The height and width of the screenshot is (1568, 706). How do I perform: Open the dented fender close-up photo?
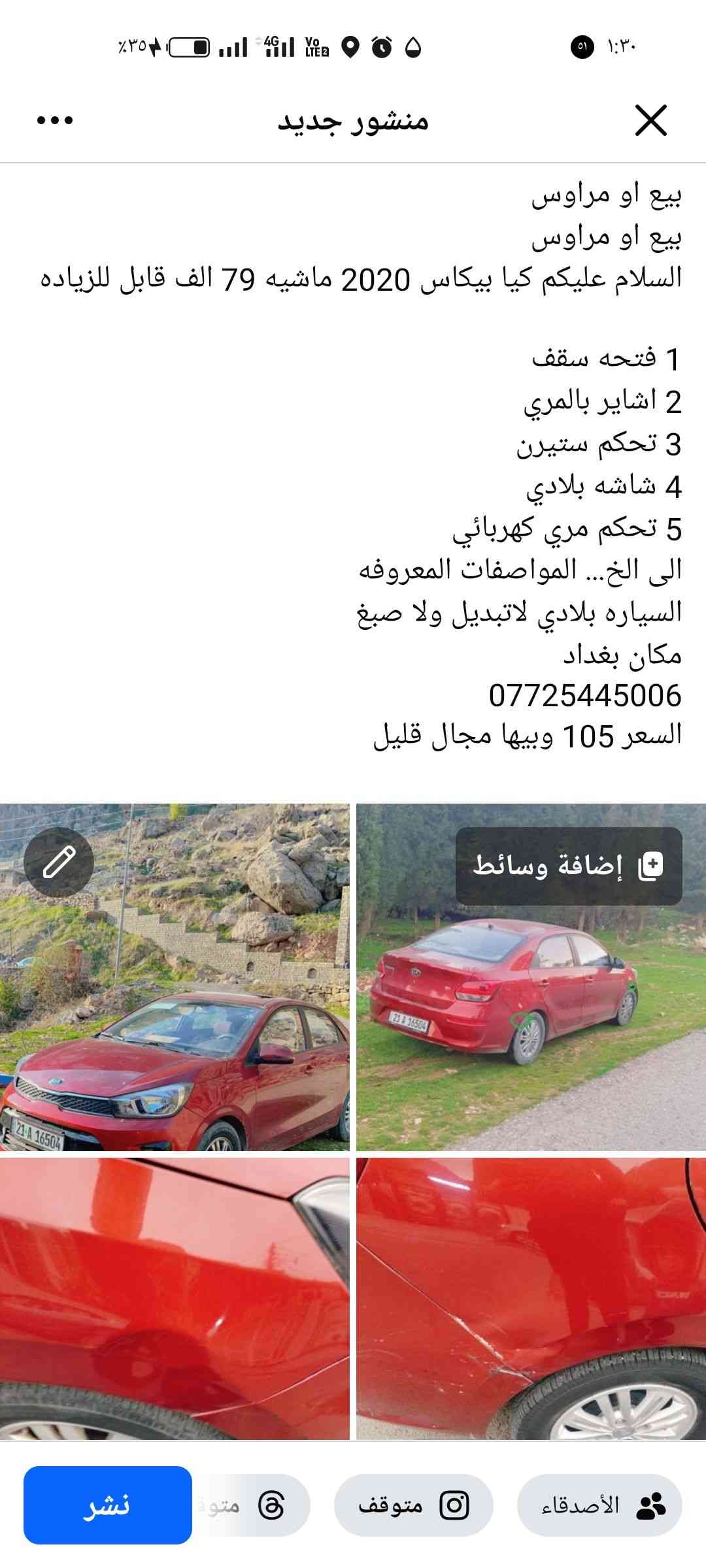click(175, 1300)
